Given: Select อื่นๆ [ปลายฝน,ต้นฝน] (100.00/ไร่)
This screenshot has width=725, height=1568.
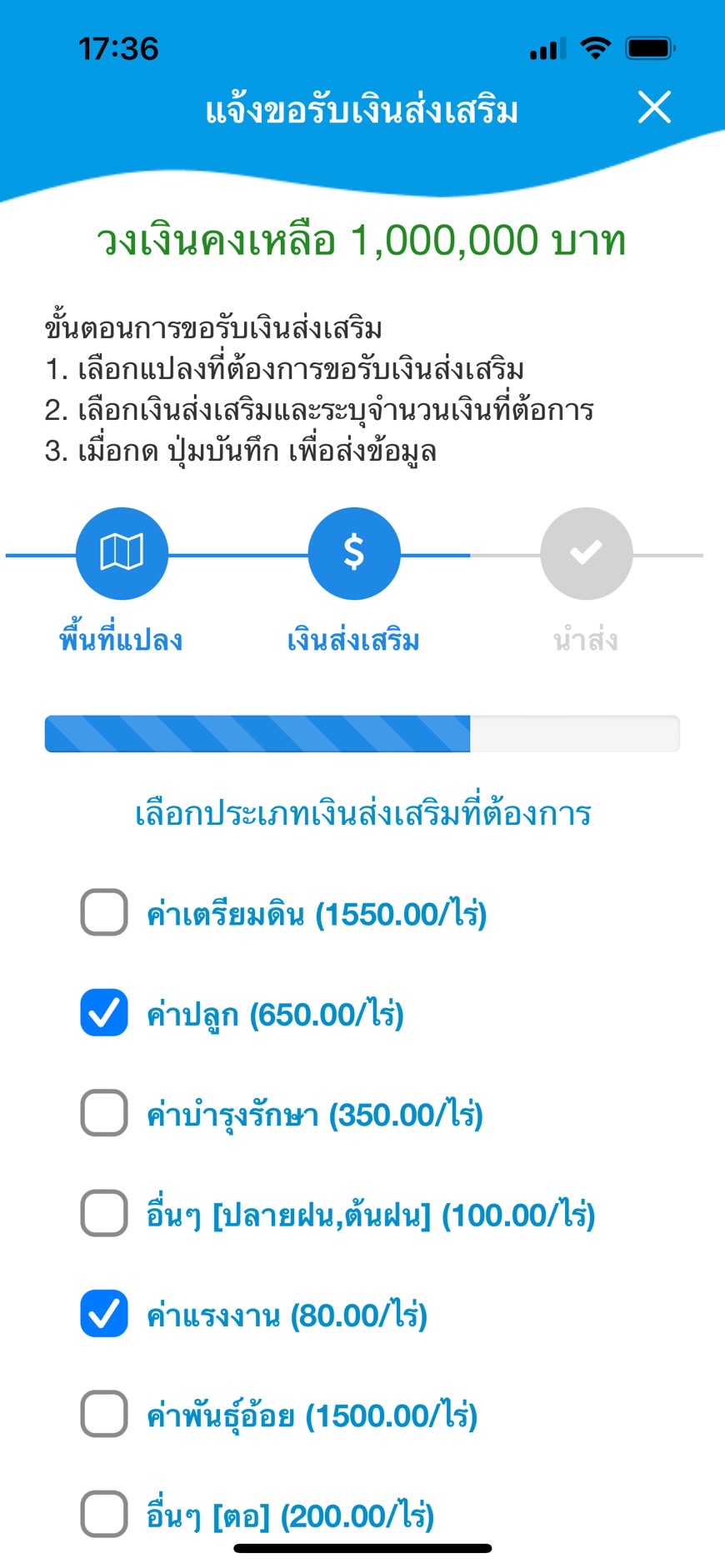Looking at the screenshot, I should click(x=104, y=1213).
